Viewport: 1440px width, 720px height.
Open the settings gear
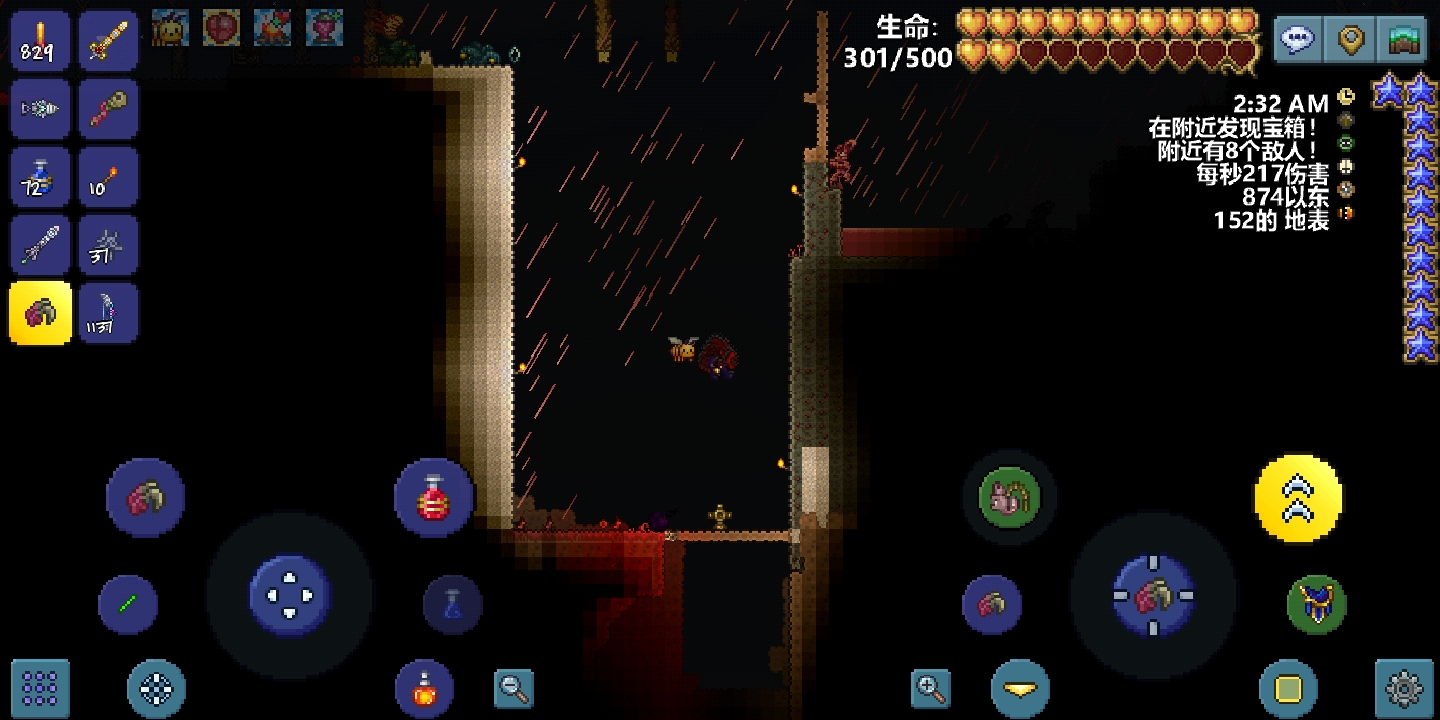point(1404,688)
